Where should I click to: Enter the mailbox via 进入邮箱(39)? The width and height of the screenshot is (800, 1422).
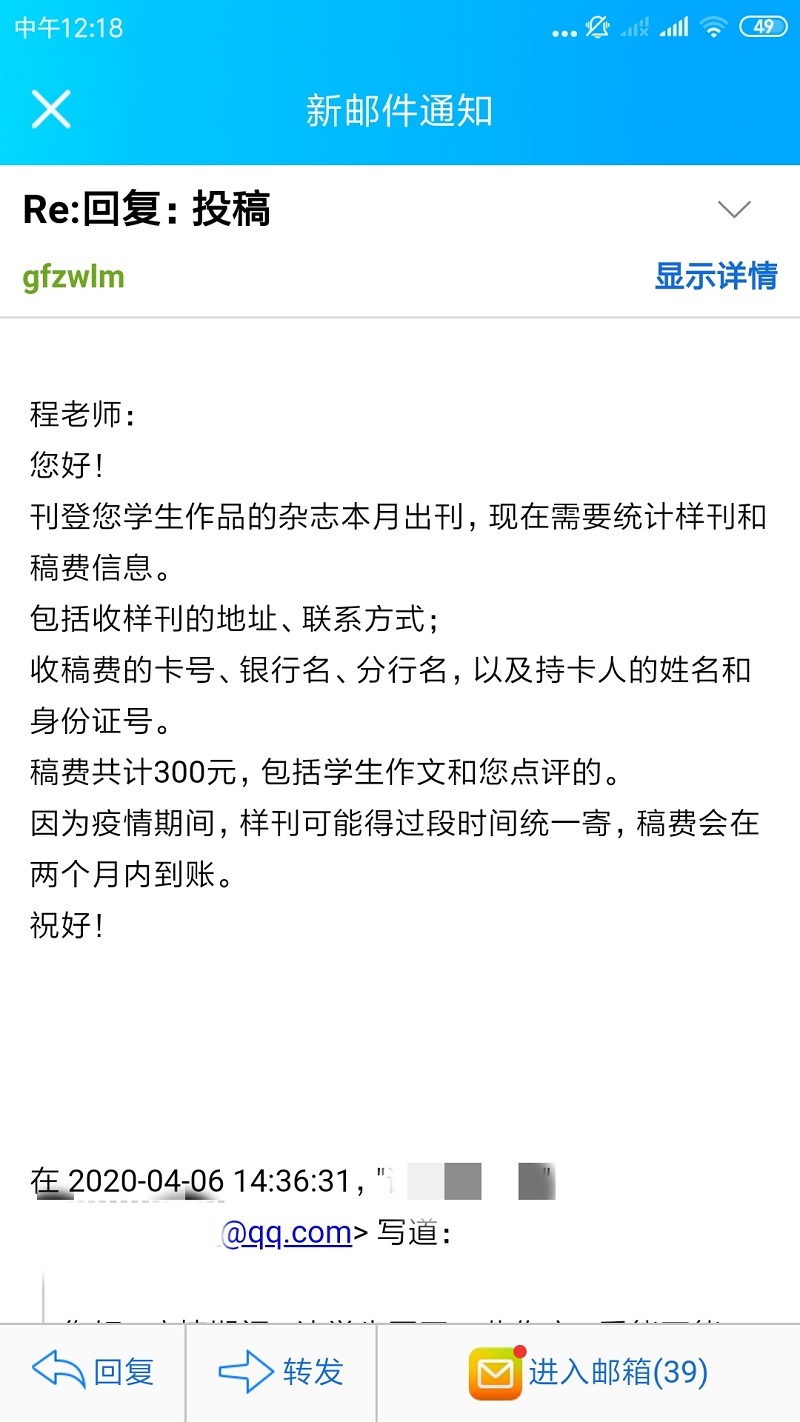point(589,1372)
